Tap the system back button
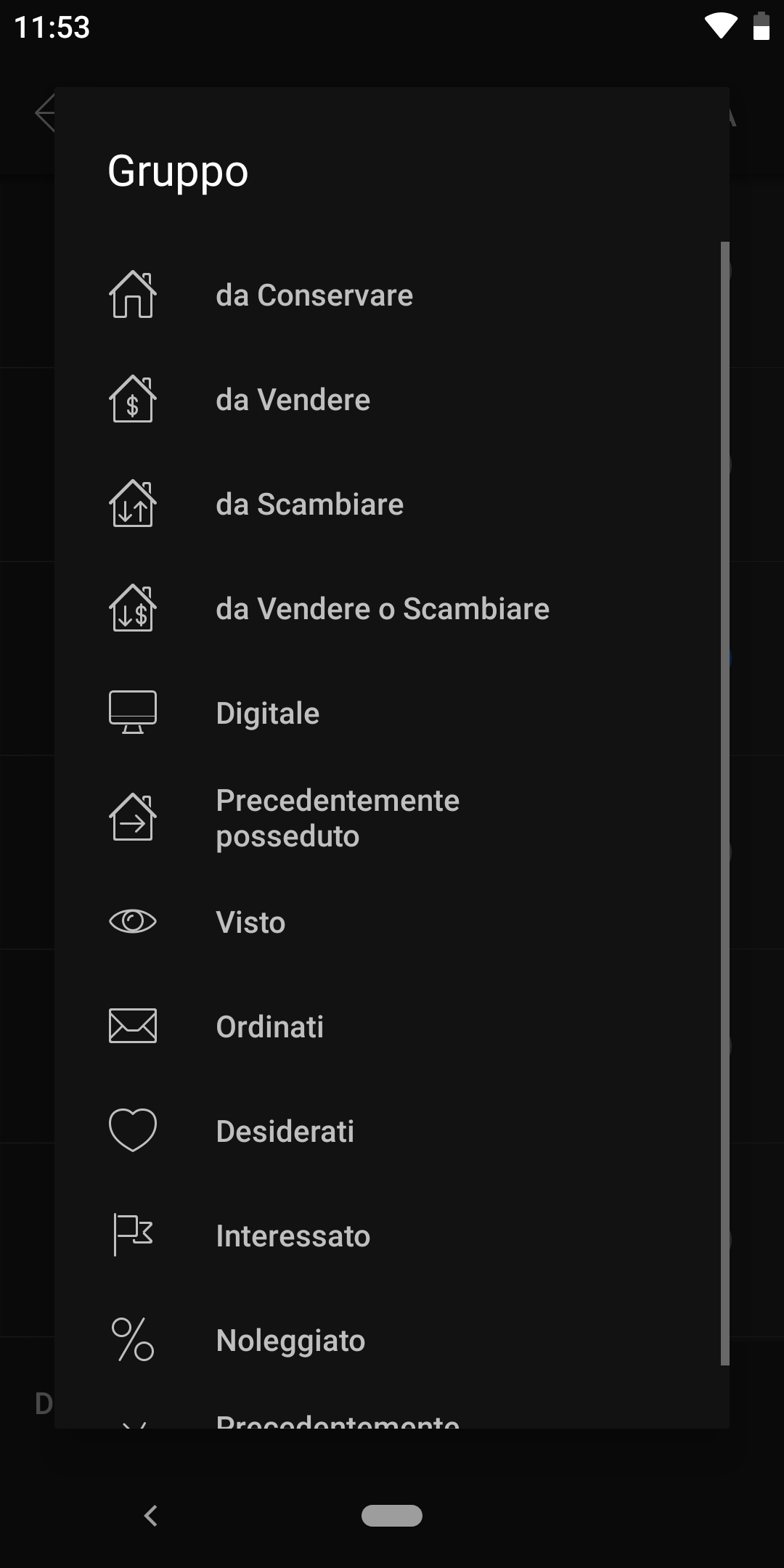Image resolution: width=784 pixels, height=1568 pixels. tap(151, 1515)
